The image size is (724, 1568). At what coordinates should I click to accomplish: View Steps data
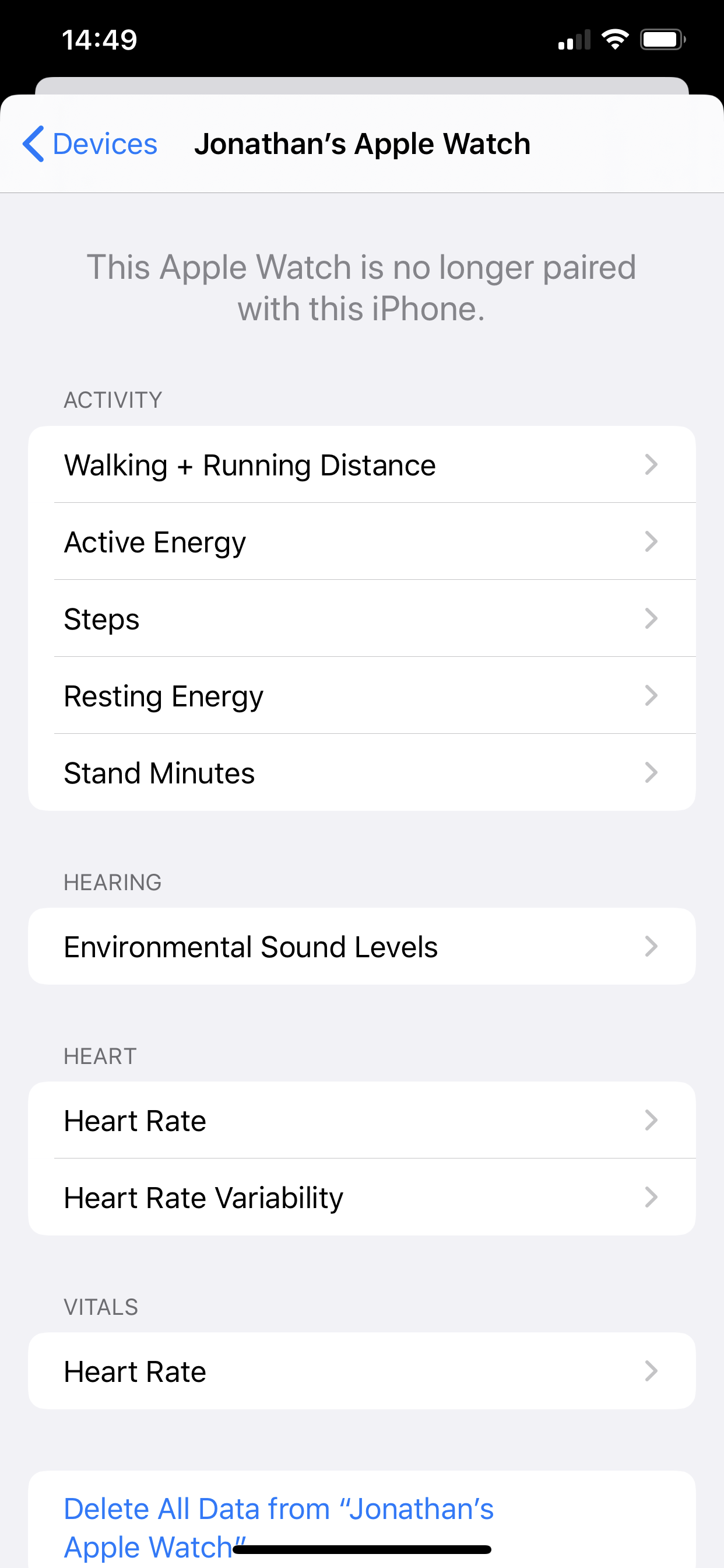[362, 618]
